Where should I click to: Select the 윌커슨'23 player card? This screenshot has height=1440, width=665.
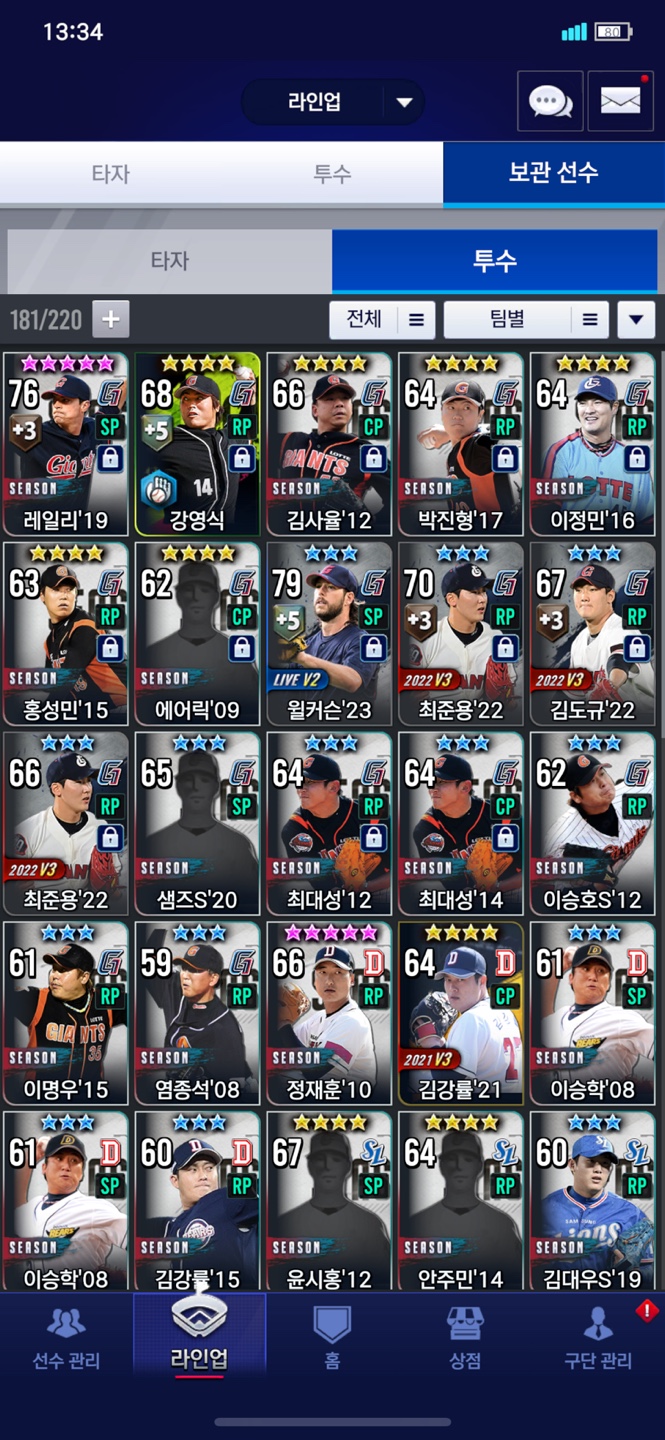[329, 634]
